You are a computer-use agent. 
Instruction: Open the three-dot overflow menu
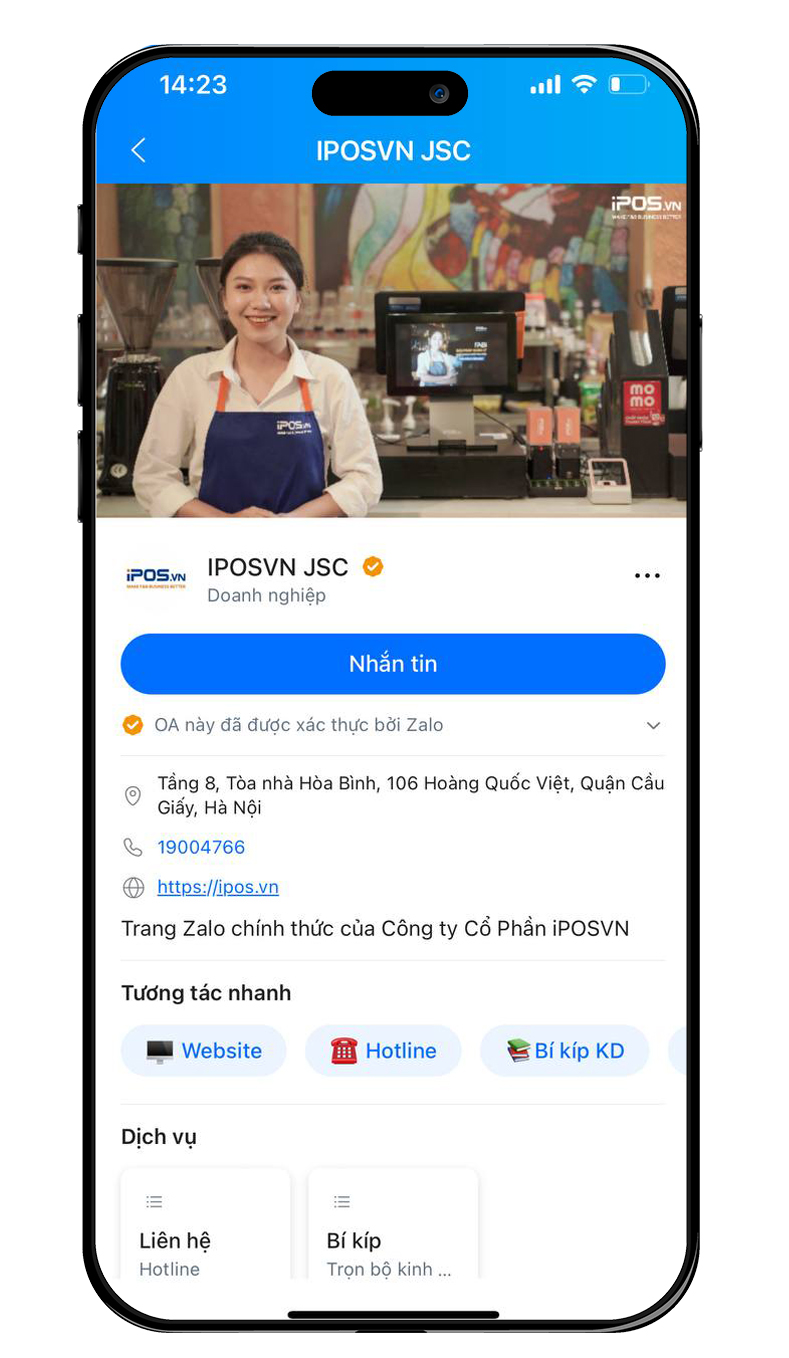(x=647, y=576)
